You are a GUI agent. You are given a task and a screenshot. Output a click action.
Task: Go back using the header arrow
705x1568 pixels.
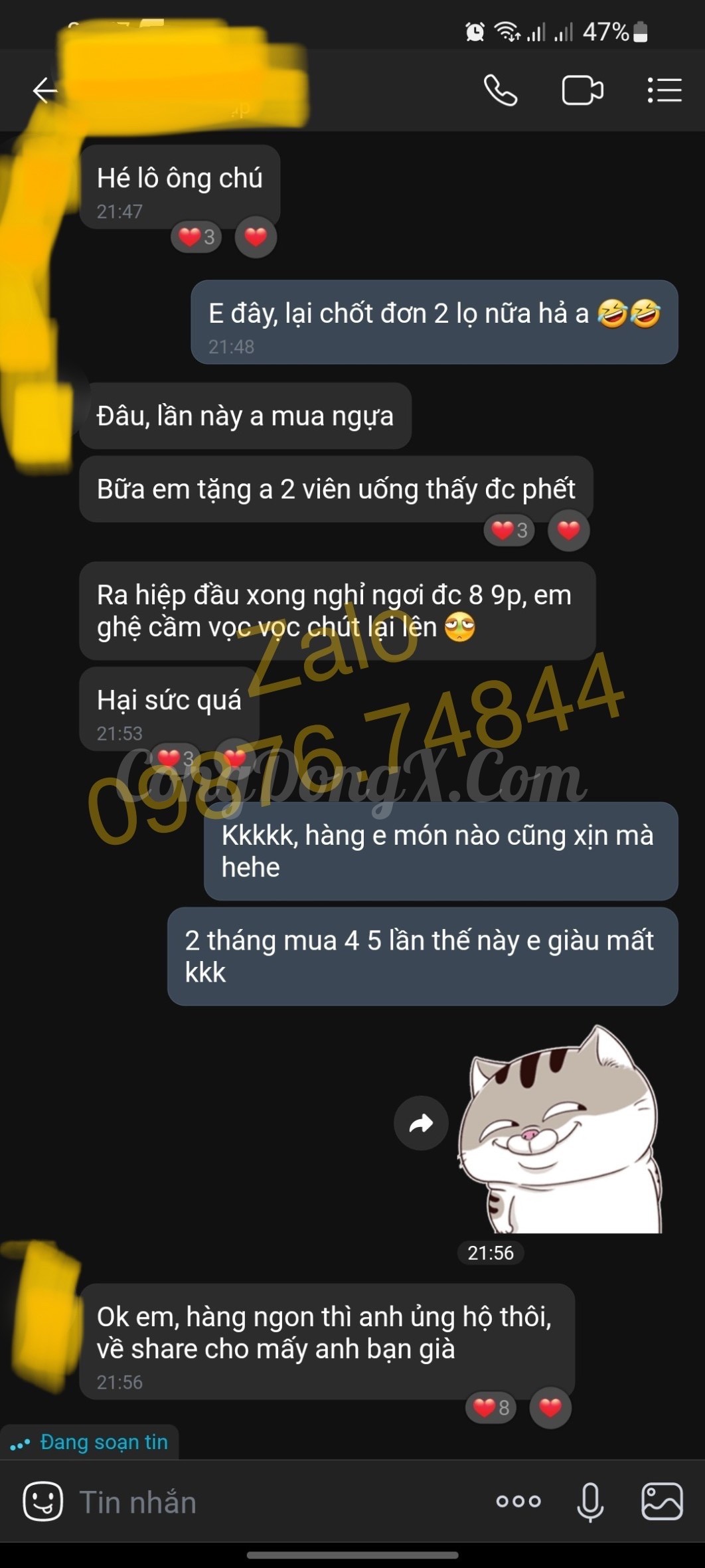(44, 90)
